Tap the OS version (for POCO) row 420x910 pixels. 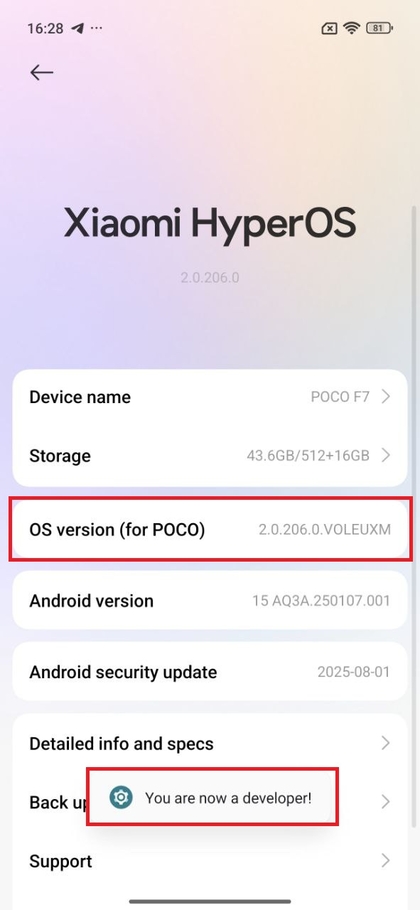[210, 530]
